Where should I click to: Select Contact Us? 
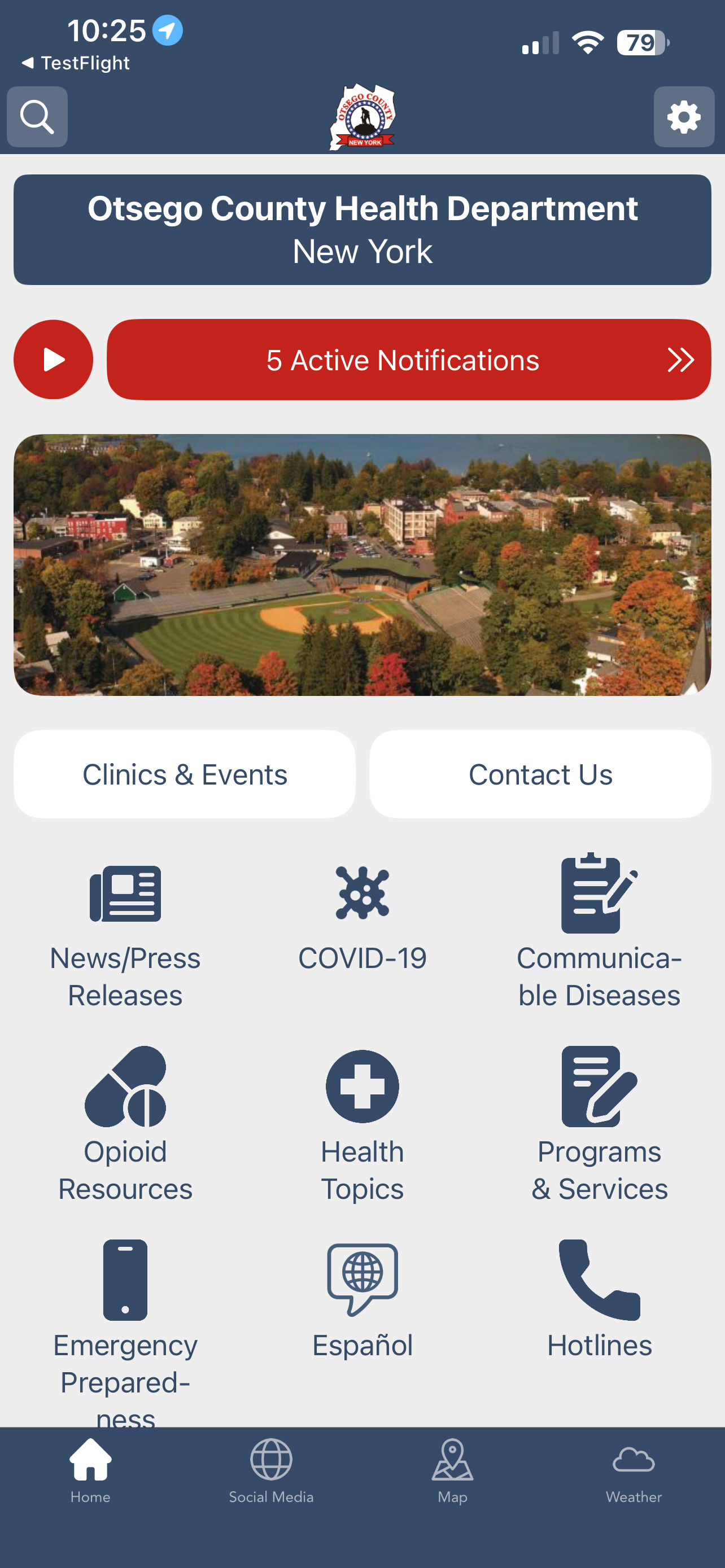coord(540,773)
